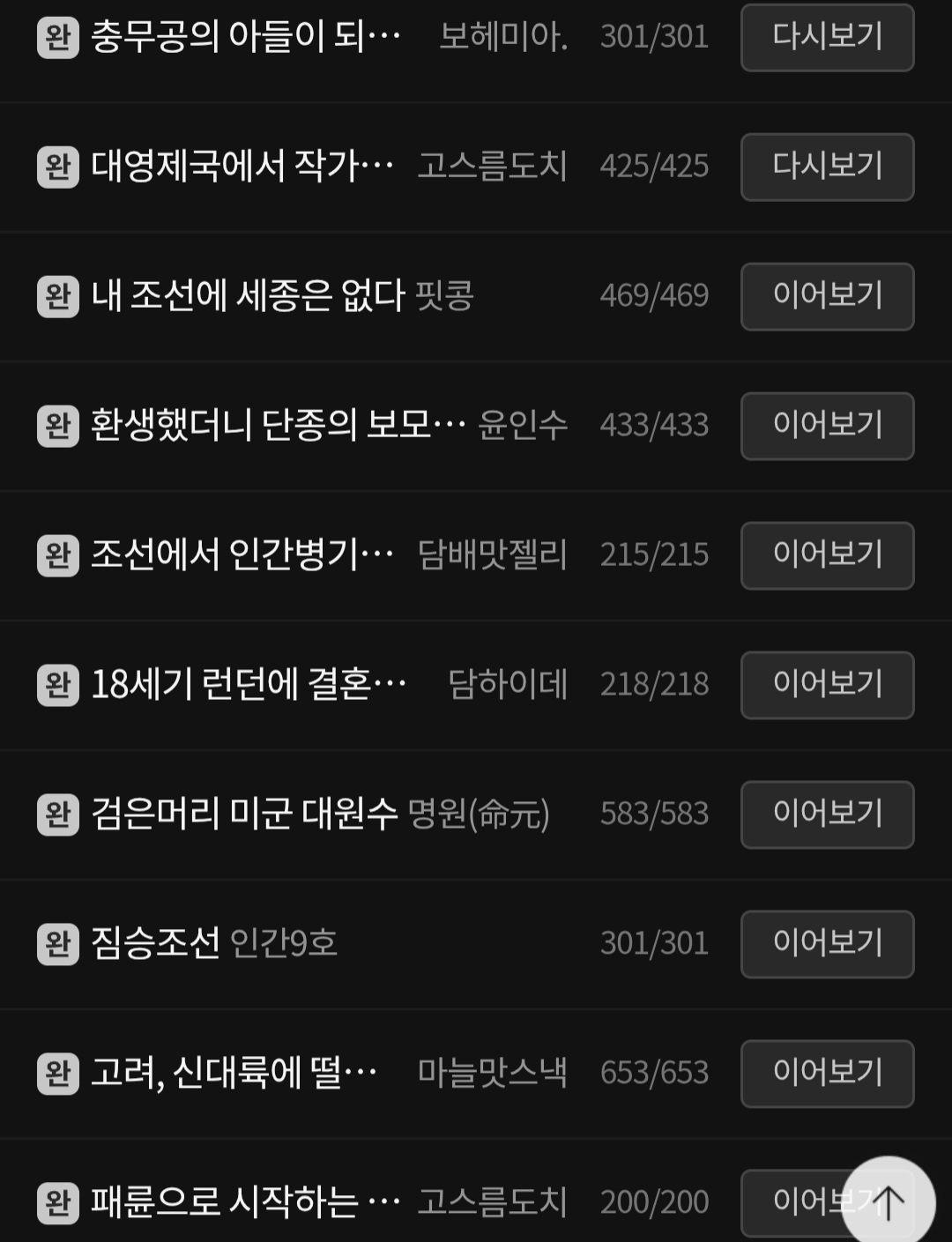Tap 이어보기 for 조선에서 인간병기…
Image resolution: width=952 pixels, height=1242 pixels.
[x=827, y=555]
